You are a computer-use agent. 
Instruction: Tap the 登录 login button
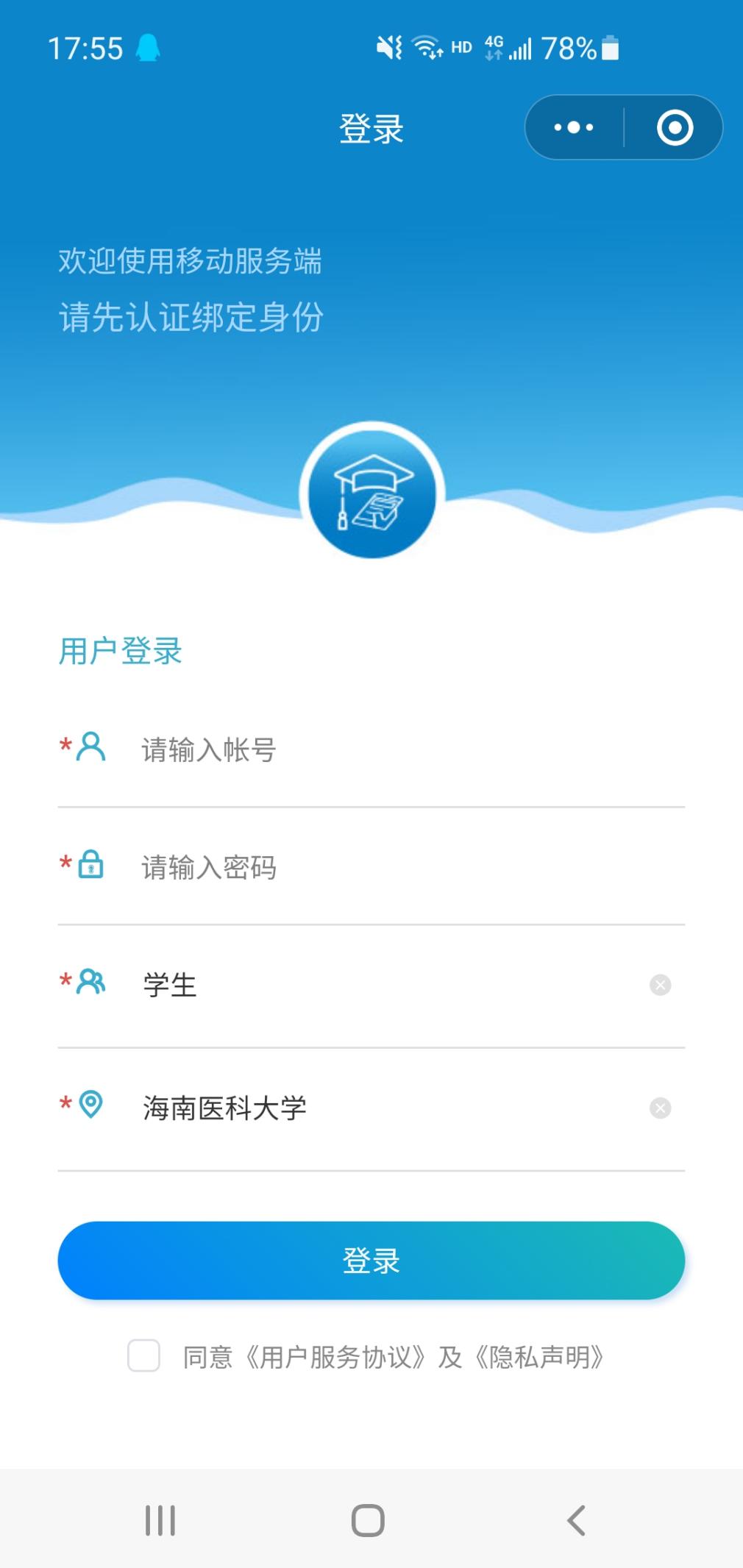pos(371,1261)
